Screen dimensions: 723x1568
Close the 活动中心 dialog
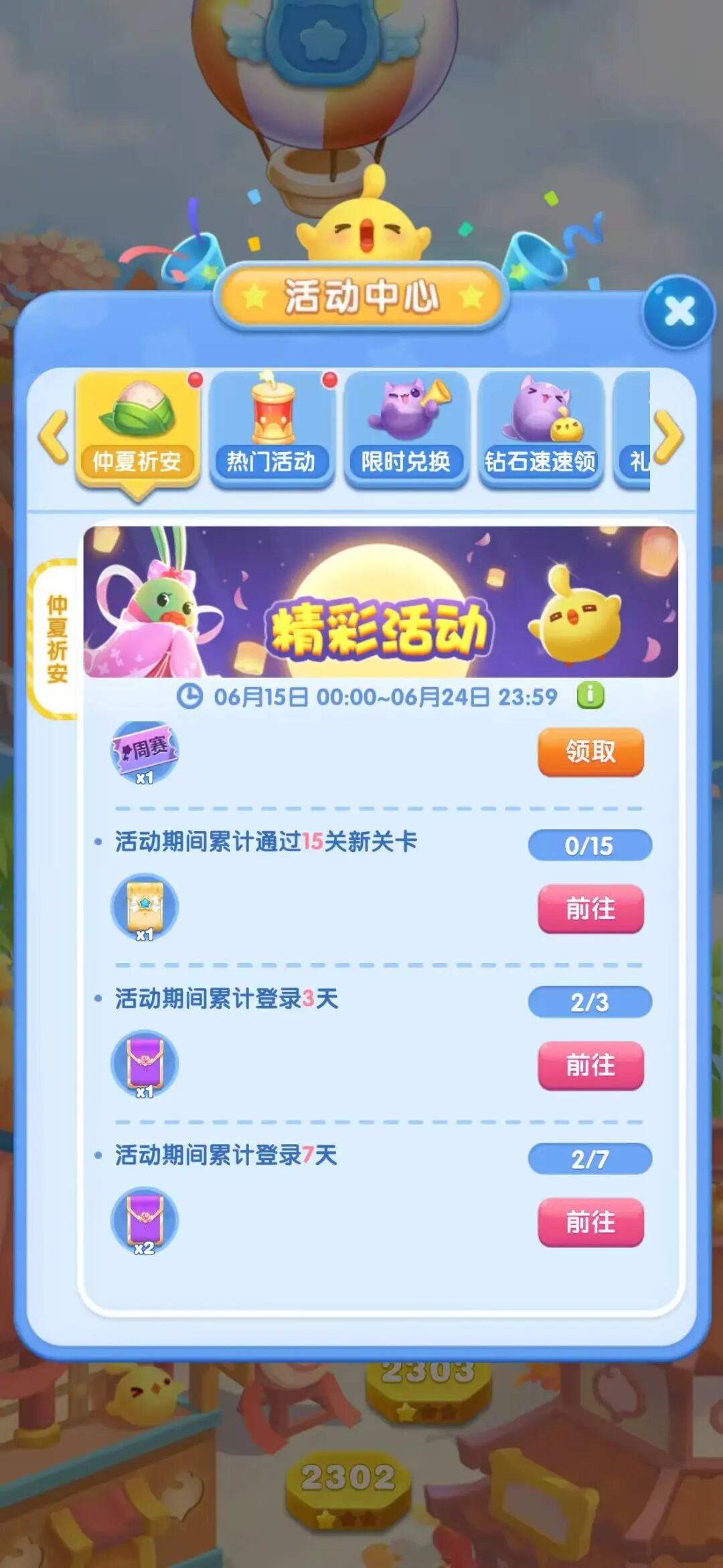pyautogui.click(x=678, y=311)
